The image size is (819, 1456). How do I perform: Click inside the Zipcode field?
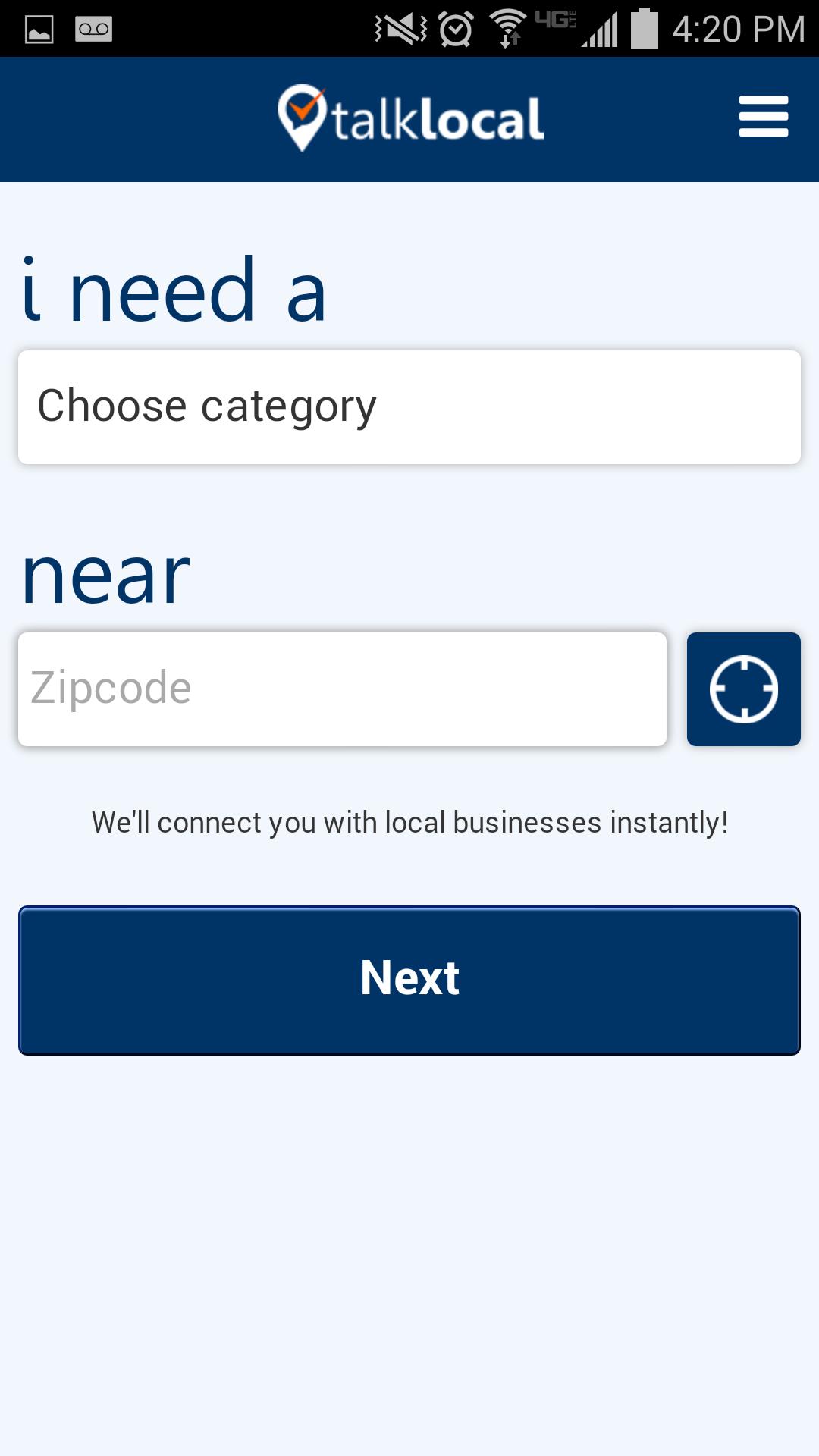[x=341, y=686]
